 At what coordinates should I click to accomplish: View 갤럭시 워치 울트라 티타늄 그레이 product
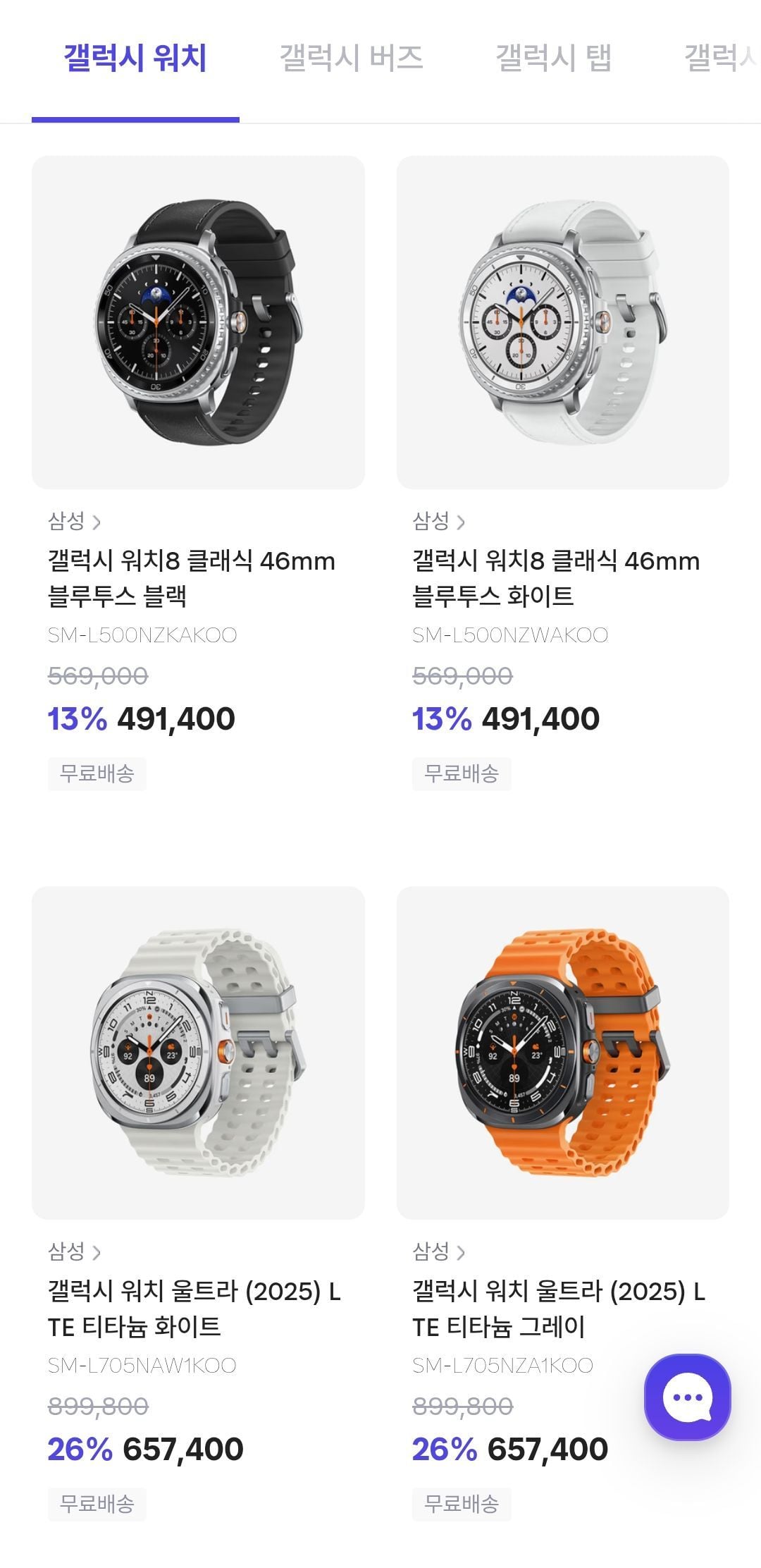(562, 1052)
